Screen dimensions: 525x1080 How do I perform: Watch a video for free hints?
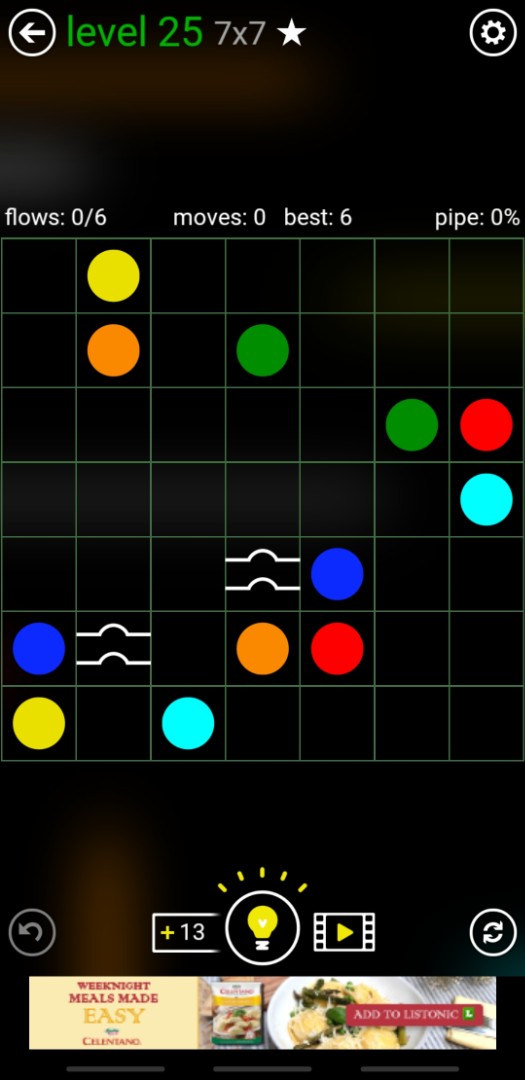(x=344, y=933)
